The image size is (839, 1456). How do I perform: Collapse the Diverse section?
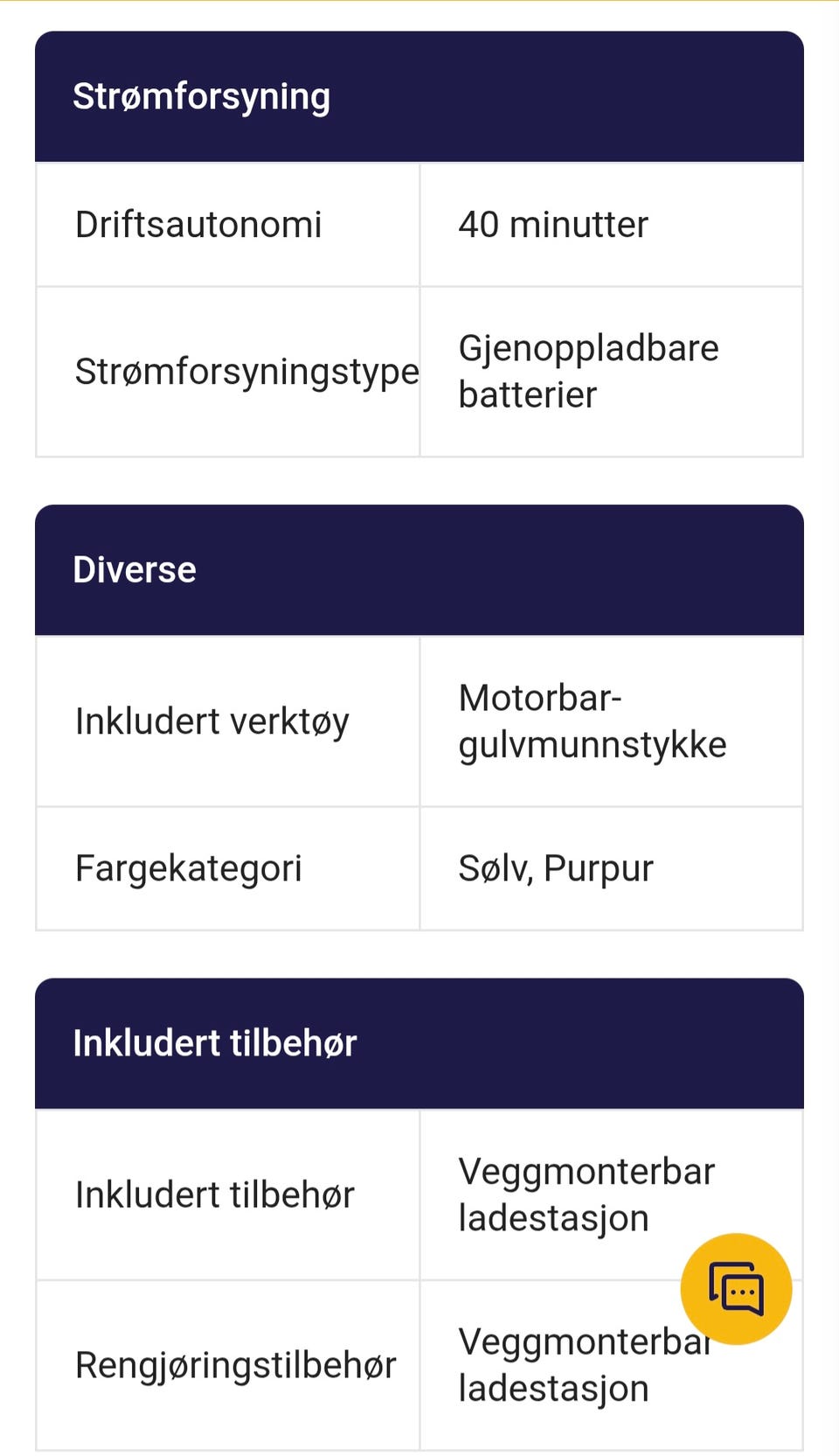tap(135, 568)
